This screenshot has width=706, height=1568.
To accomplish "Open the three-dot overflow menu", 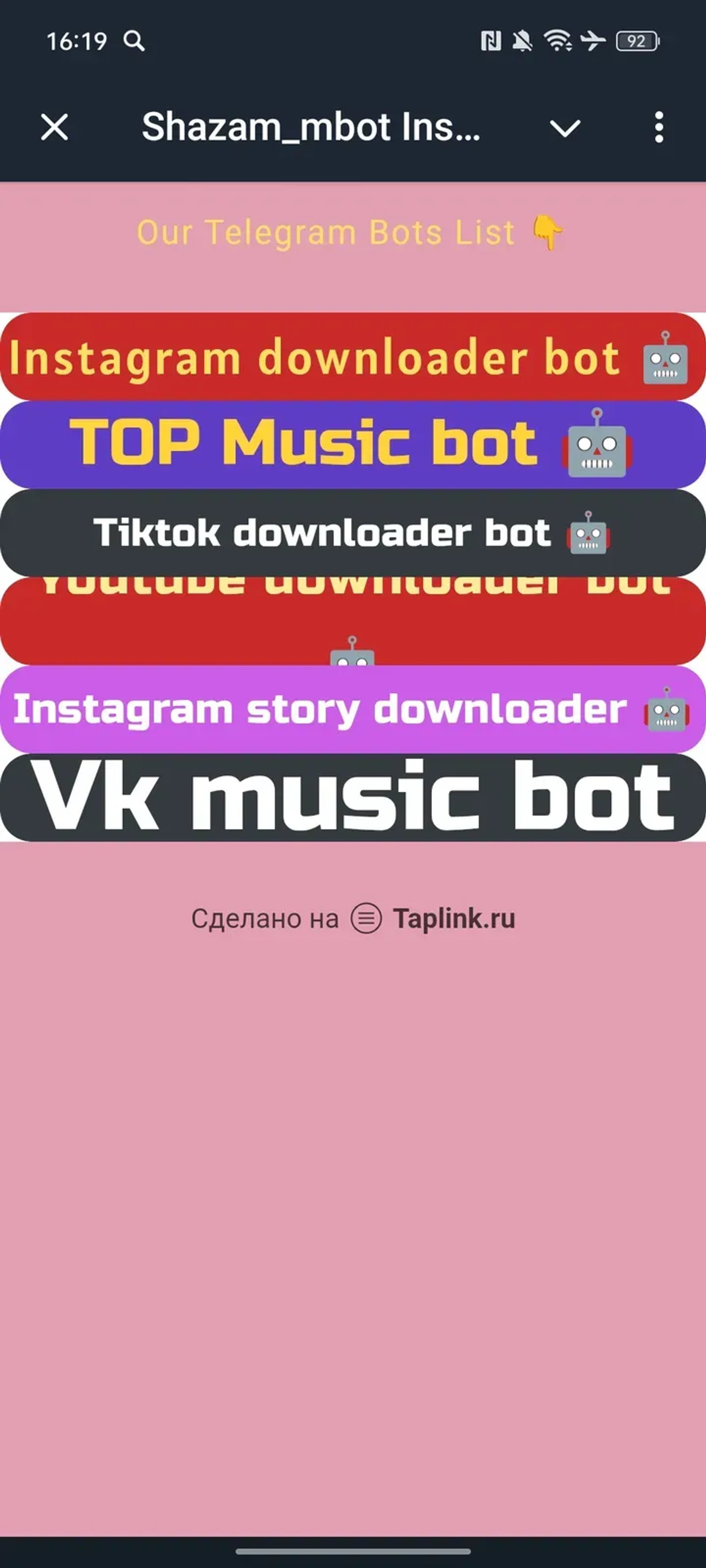I will [x=658, y=128].
